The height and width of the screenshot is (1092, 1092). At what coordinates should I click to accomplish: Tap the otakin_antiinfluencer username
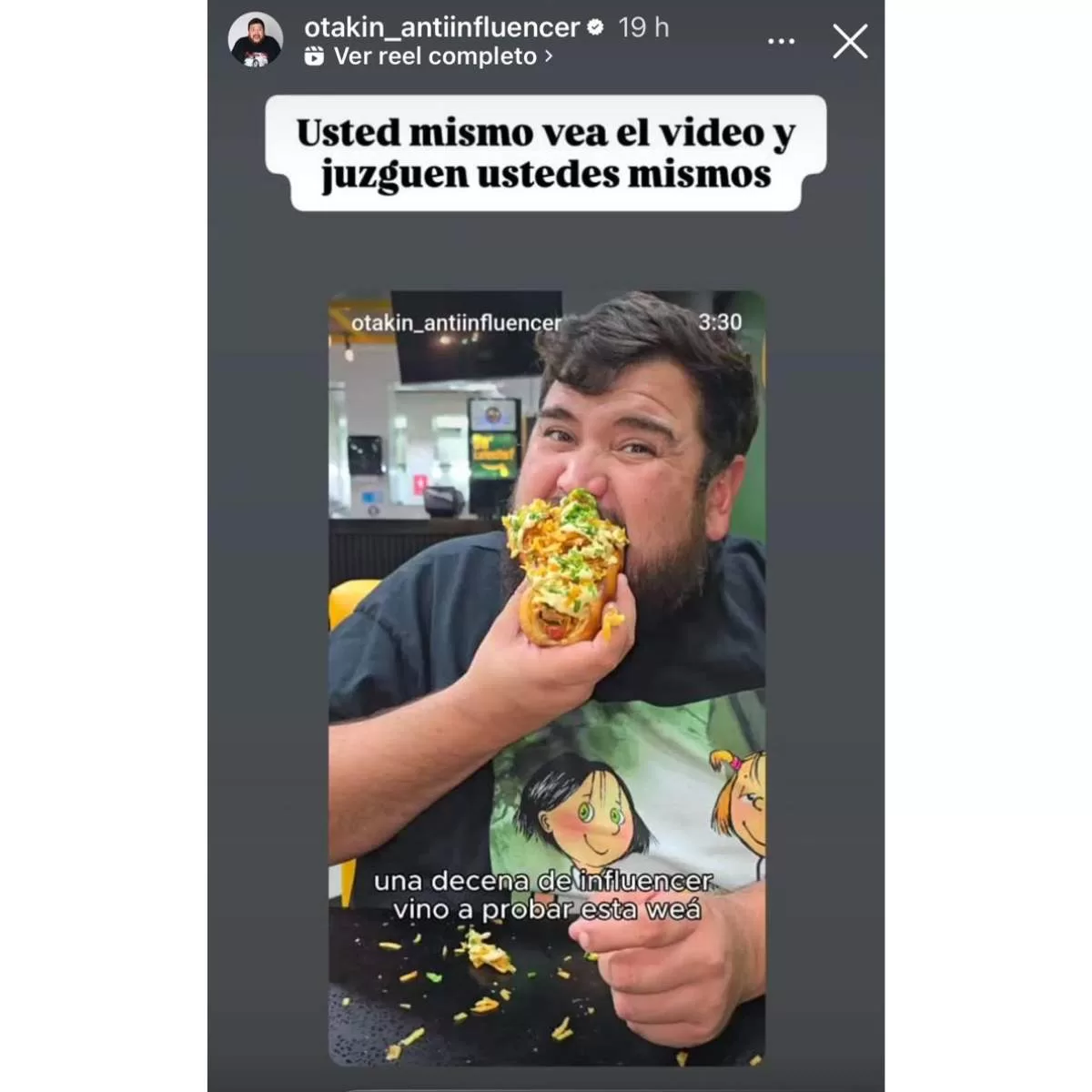tap(441, 27)
